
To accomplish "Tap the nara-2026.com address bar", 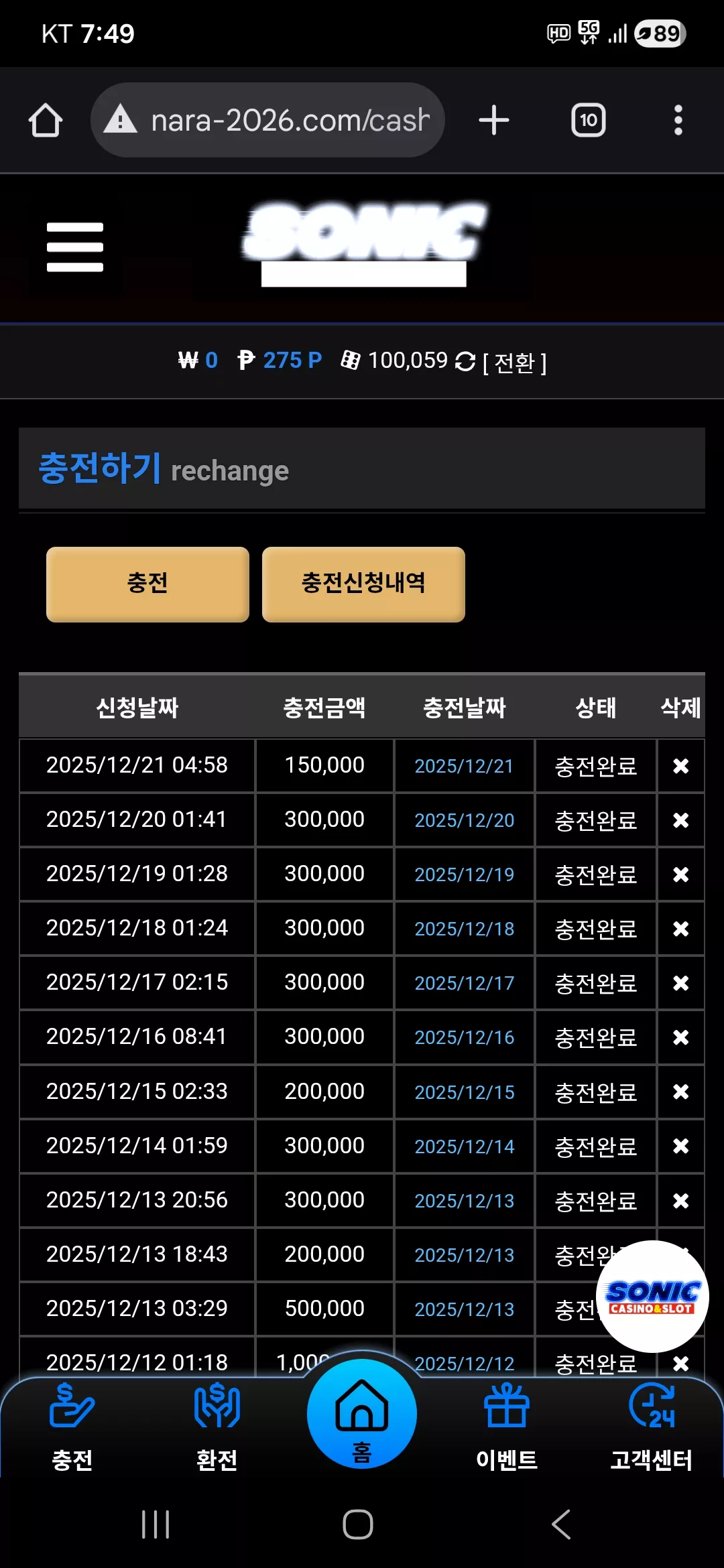I will click(268, 121).
